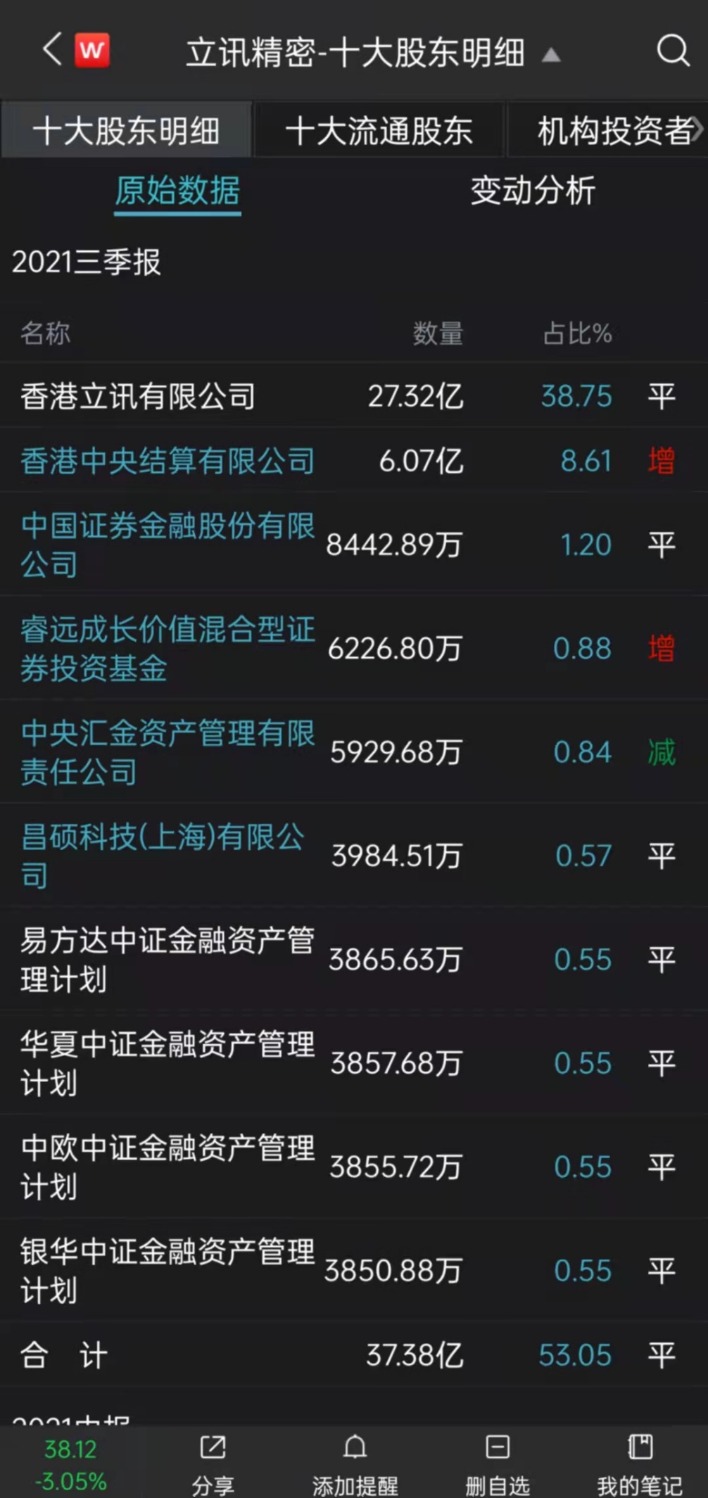
Task: Open 中国证券金融股份有限公司 shareholder link
Action: point(168,545)
